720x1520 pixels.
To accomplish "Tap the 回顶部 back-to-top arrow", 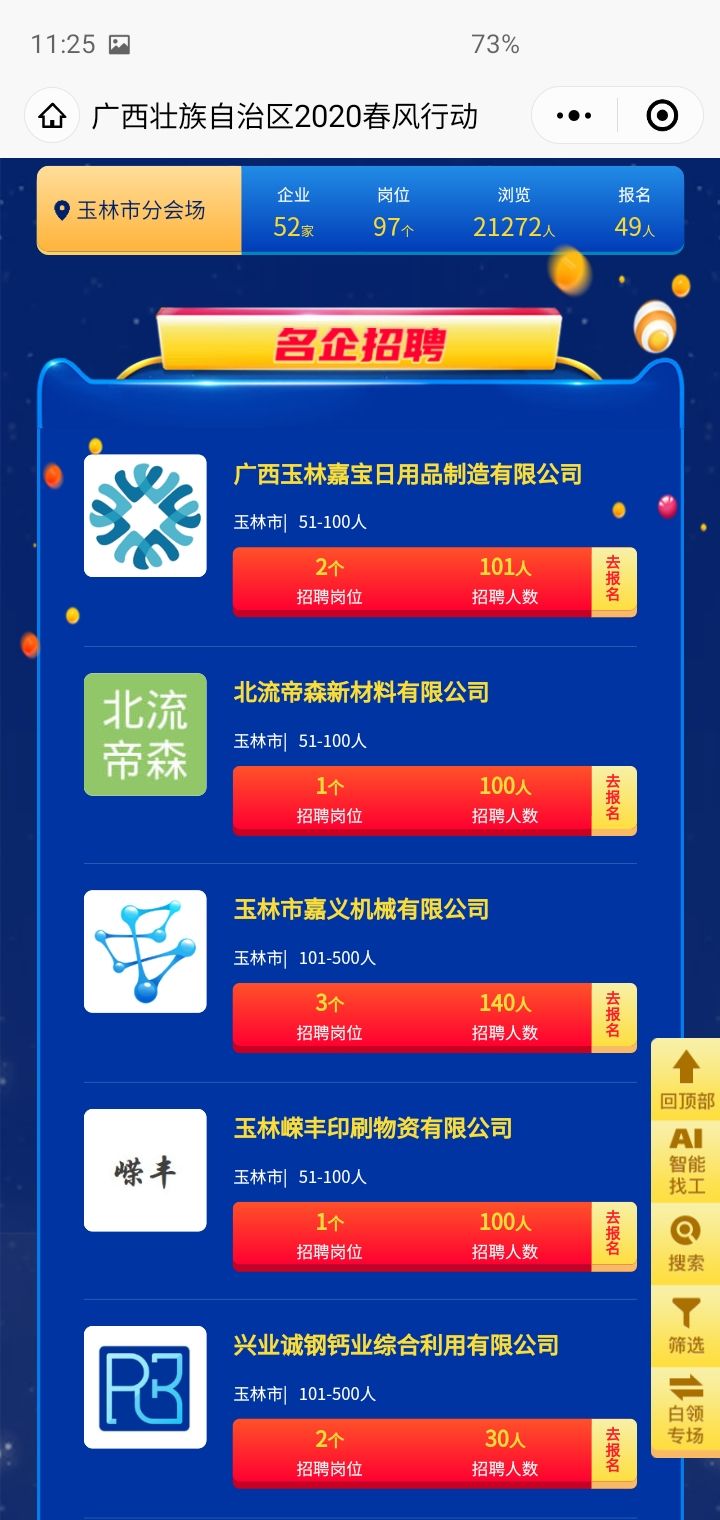I will 685,1080.
